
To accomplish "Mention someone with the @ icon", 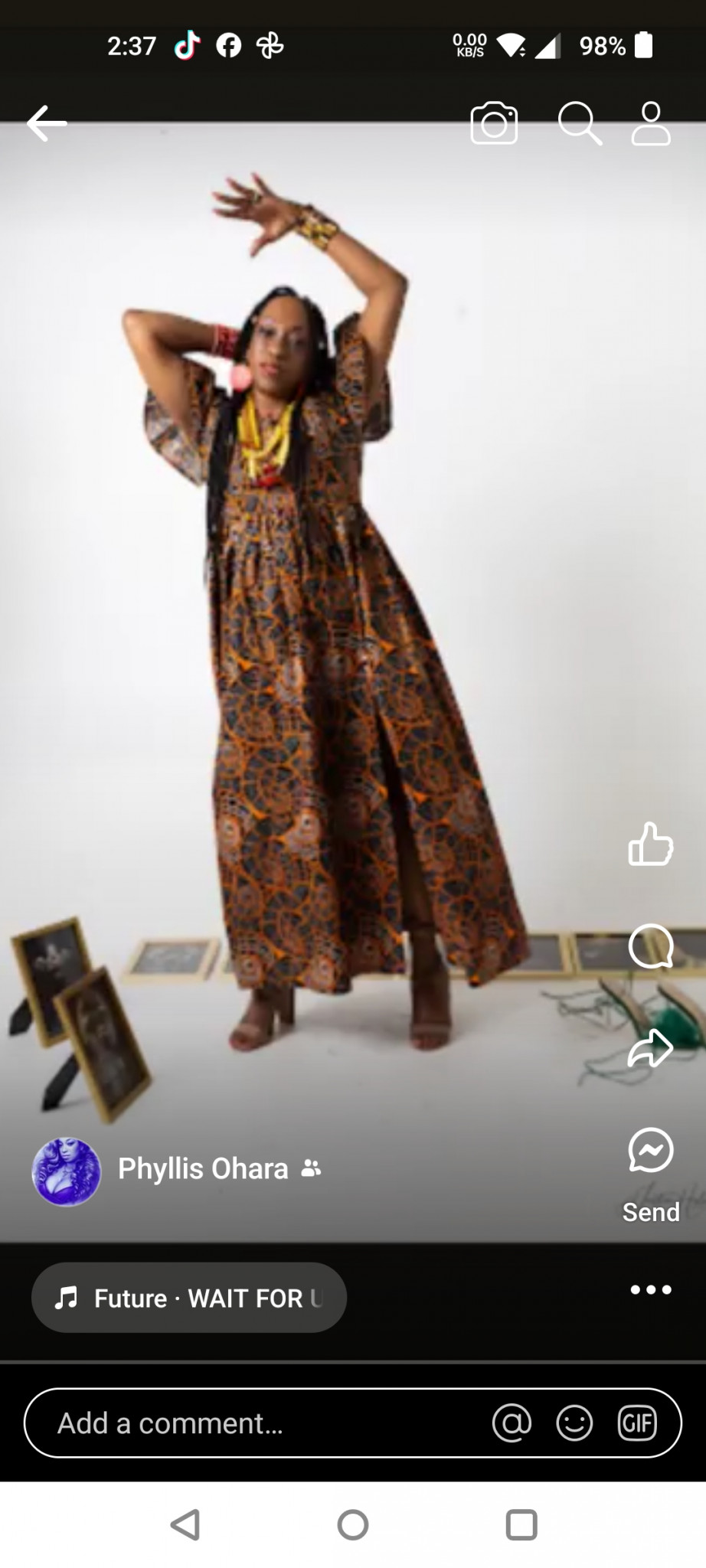I will click(x=512, y=1423).
